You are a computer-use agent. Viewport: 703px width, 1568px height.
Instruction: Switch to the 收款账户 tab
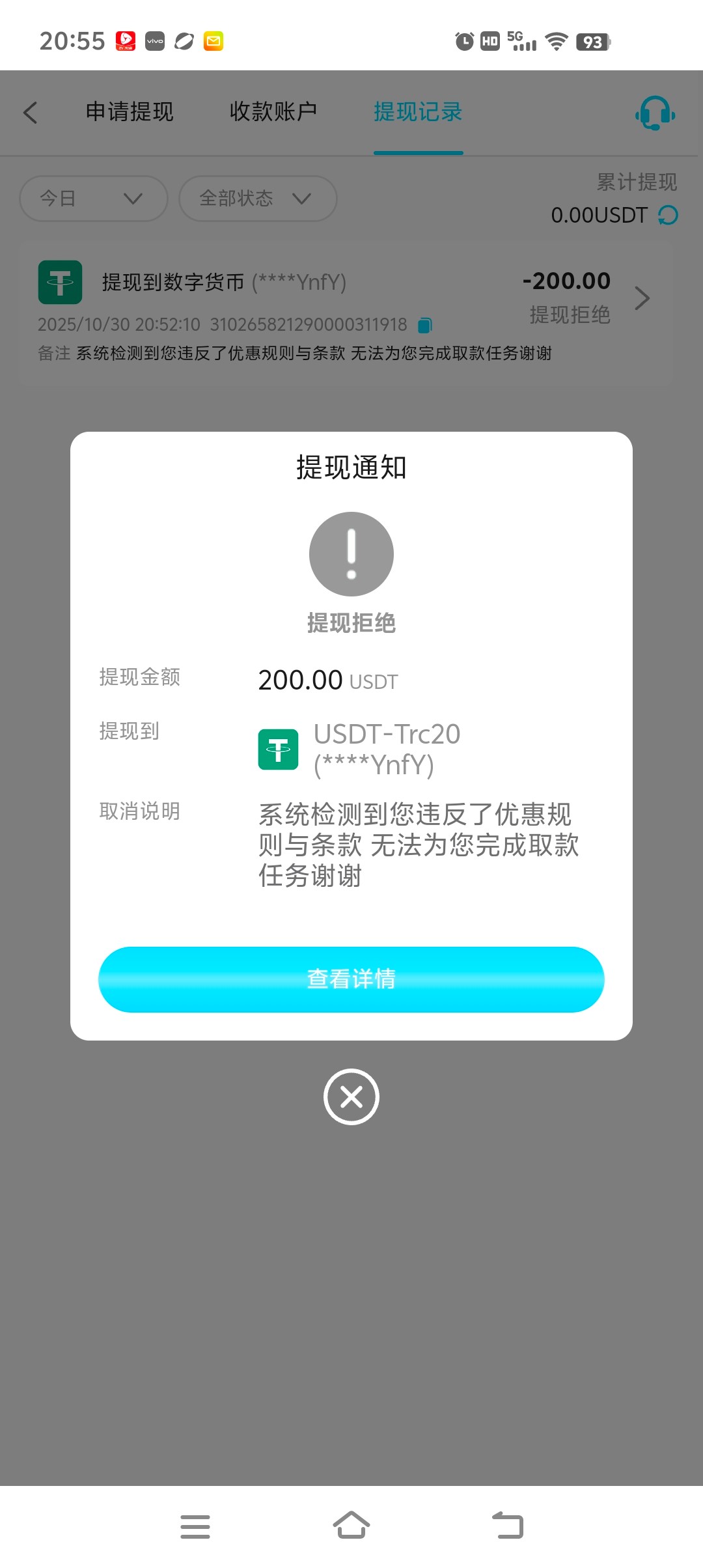[x=273, y=112]
